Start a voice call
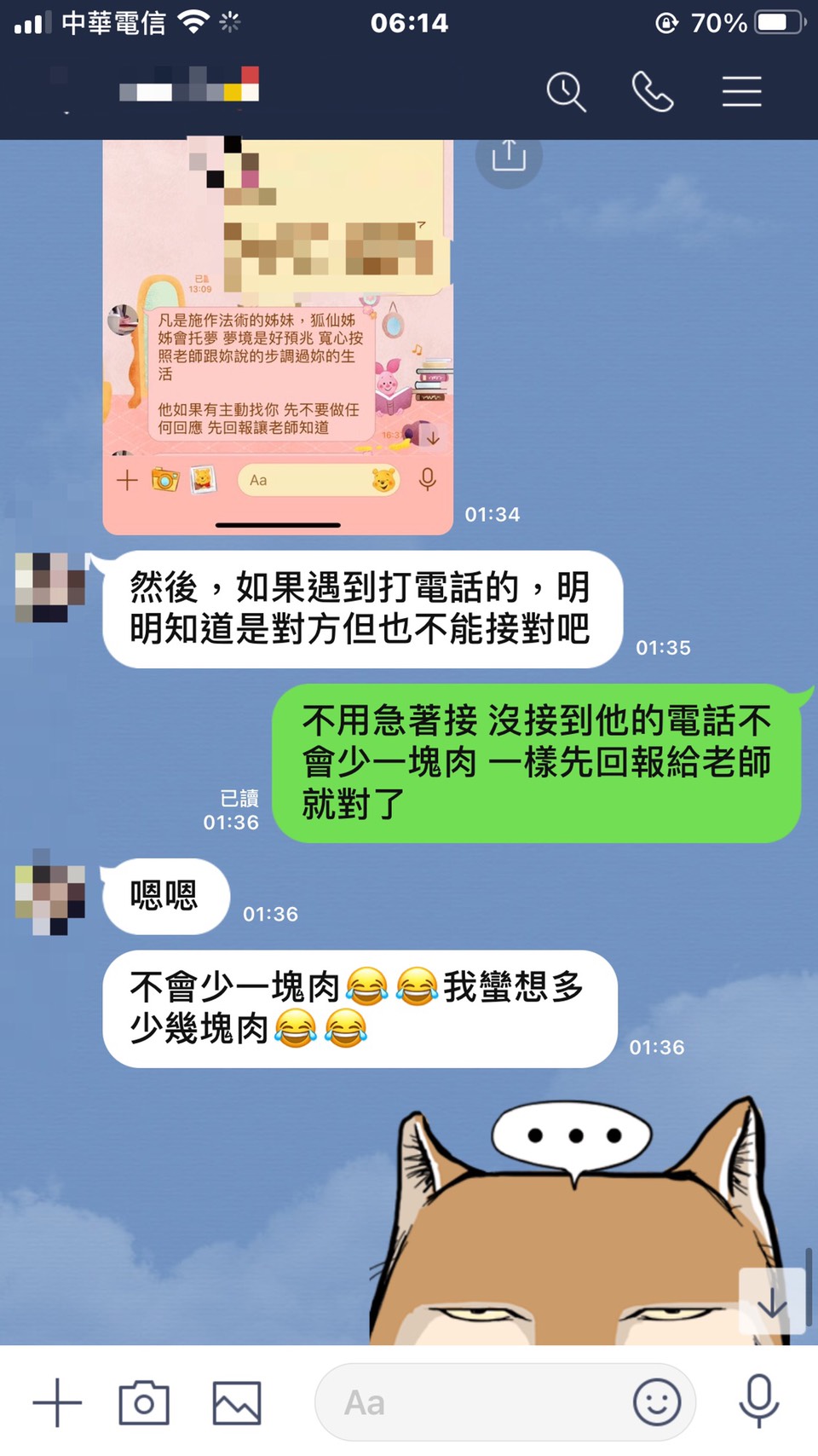The image size is (818, 1456). [x=653, y=91]
